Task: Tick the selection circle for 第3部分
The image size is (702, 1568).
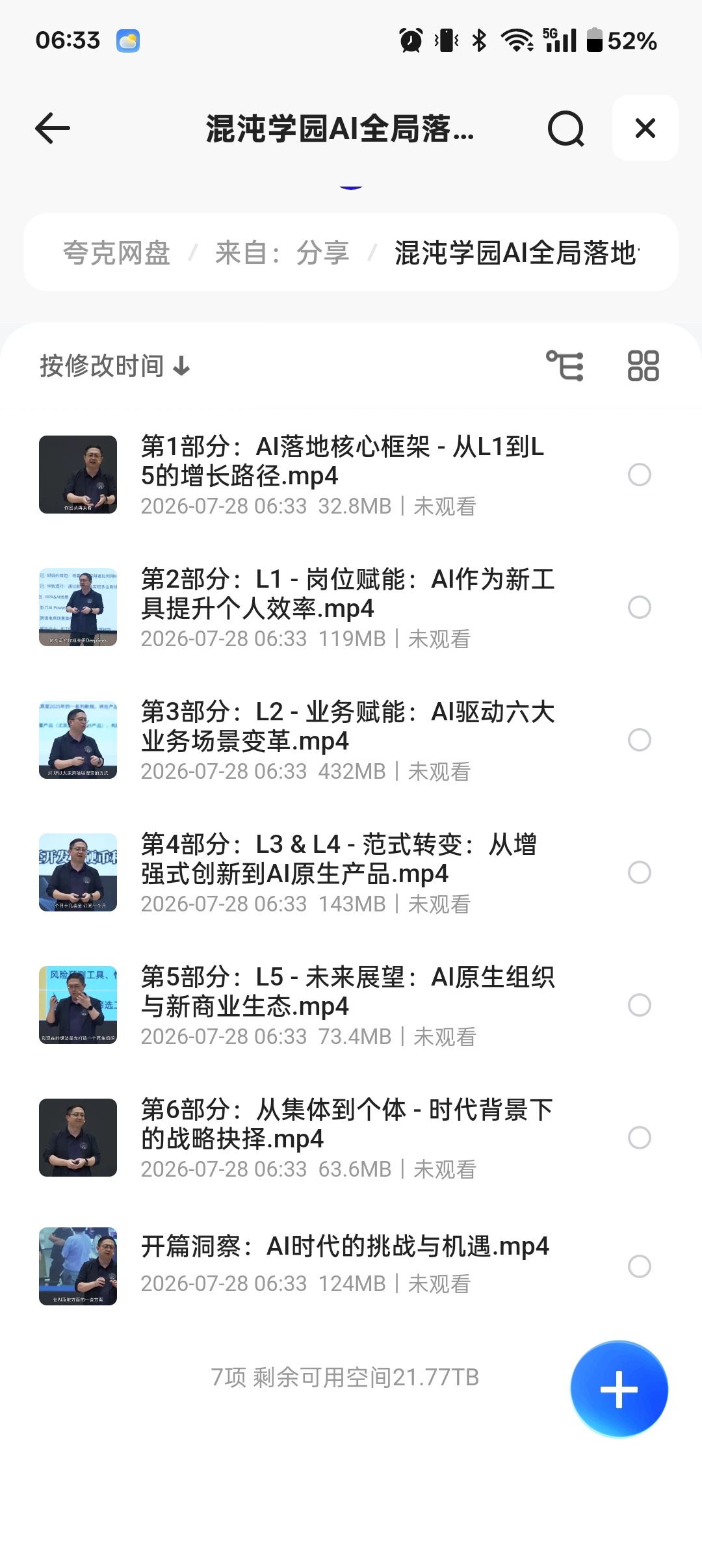Action: coord(640,740)
